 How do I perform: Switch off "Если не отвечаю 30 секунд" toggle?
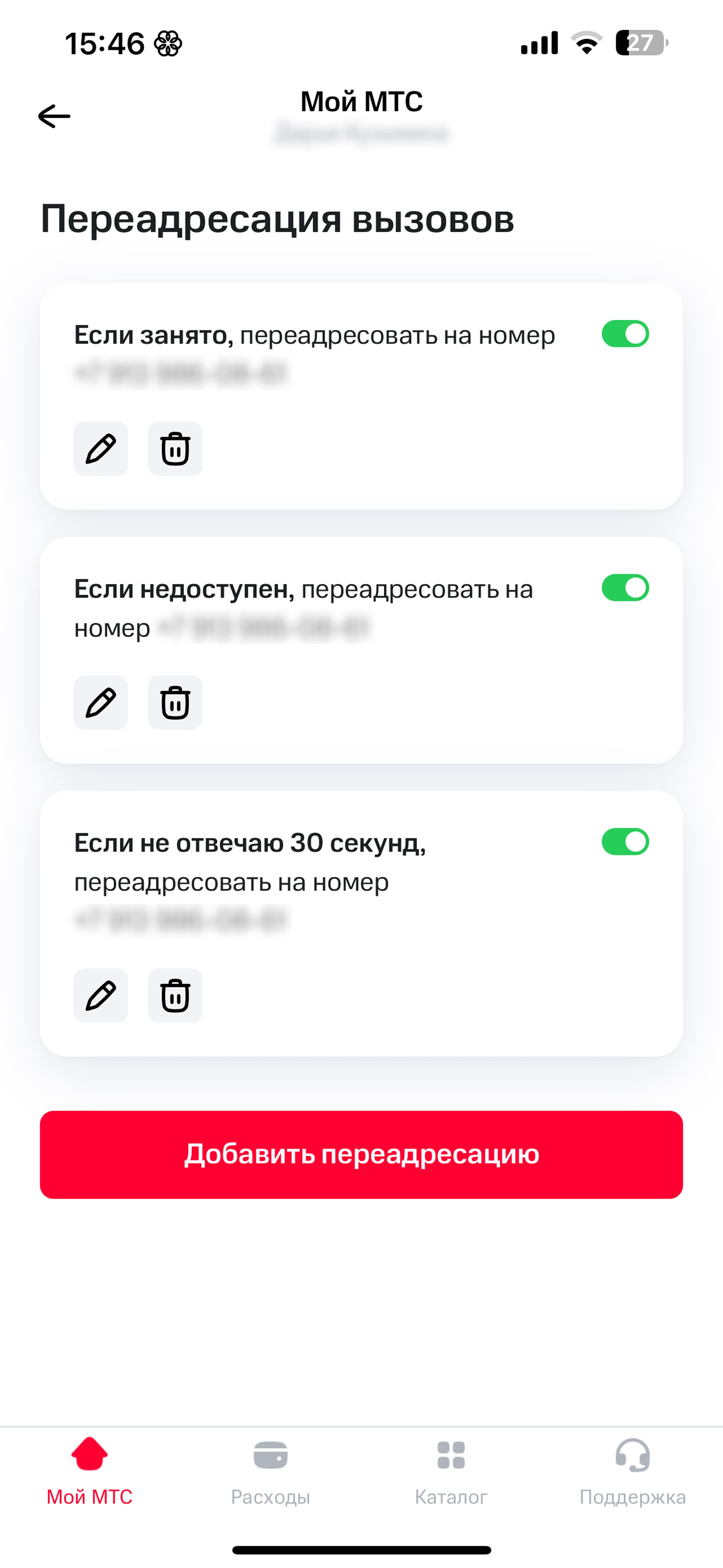pyautogui.click(x=625, y=841)
